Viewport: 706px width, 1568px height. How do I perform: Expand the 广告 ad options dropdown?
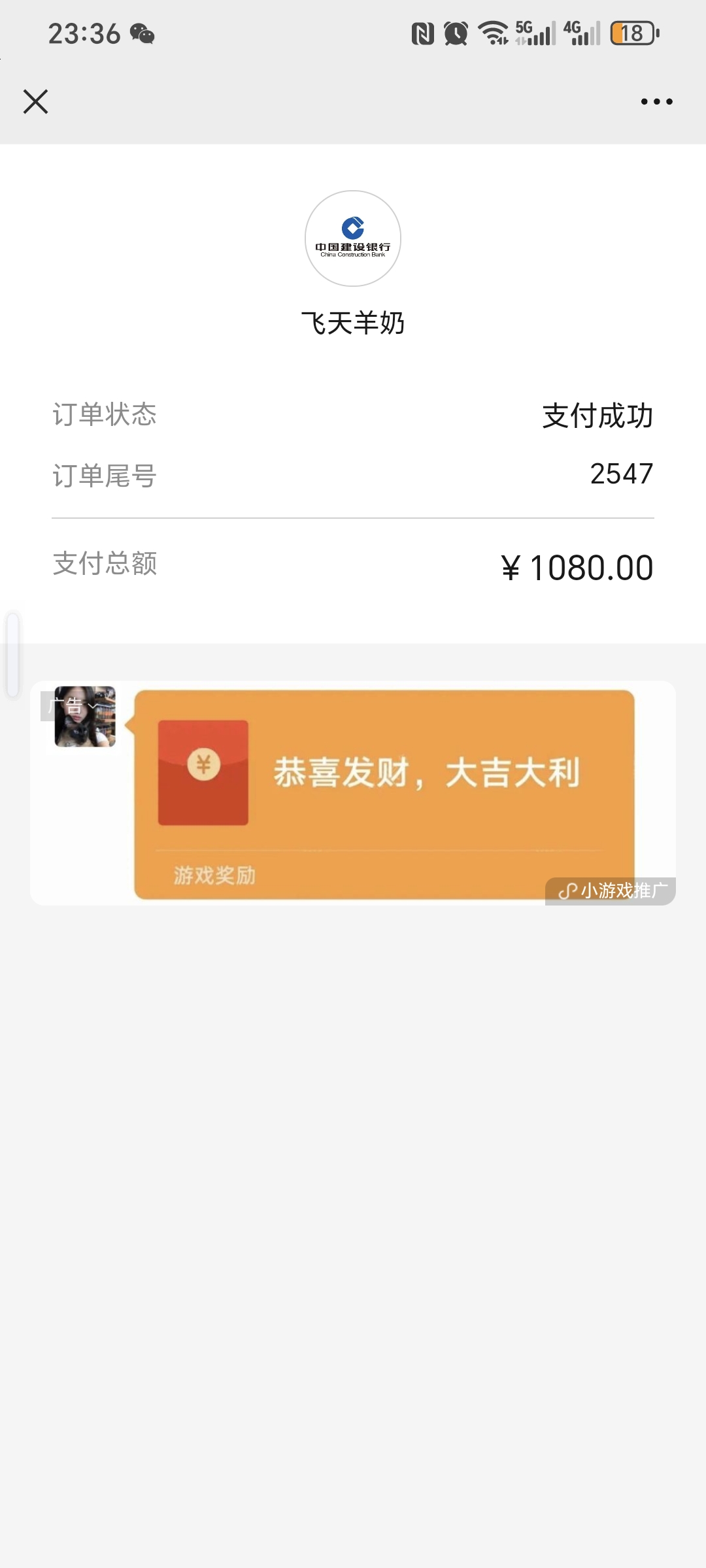click(71, 706)
